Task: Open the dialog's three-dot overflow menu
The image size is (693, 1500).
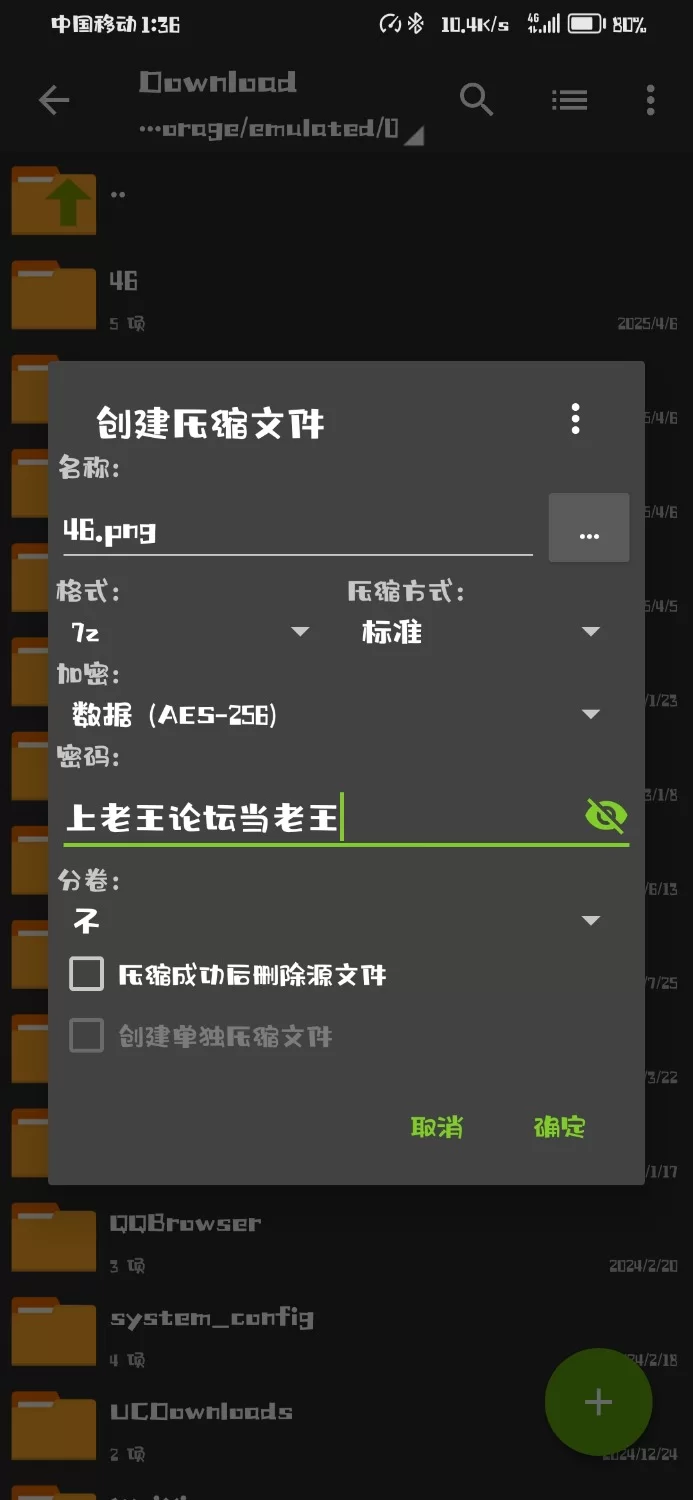Action: 575,419
